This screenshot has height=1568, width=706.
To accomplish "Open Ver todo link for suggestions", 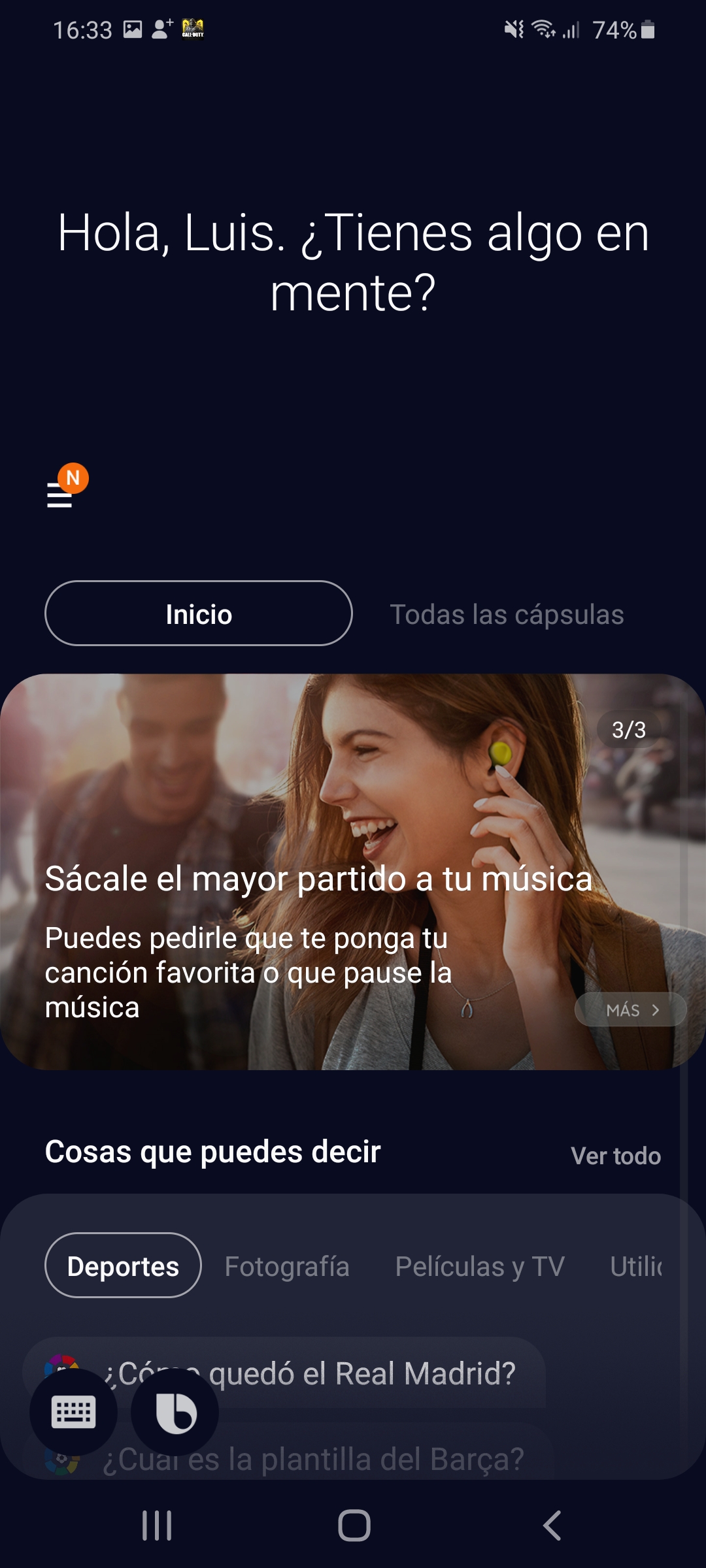I will pyautogui.click(x=616, y=1156).
